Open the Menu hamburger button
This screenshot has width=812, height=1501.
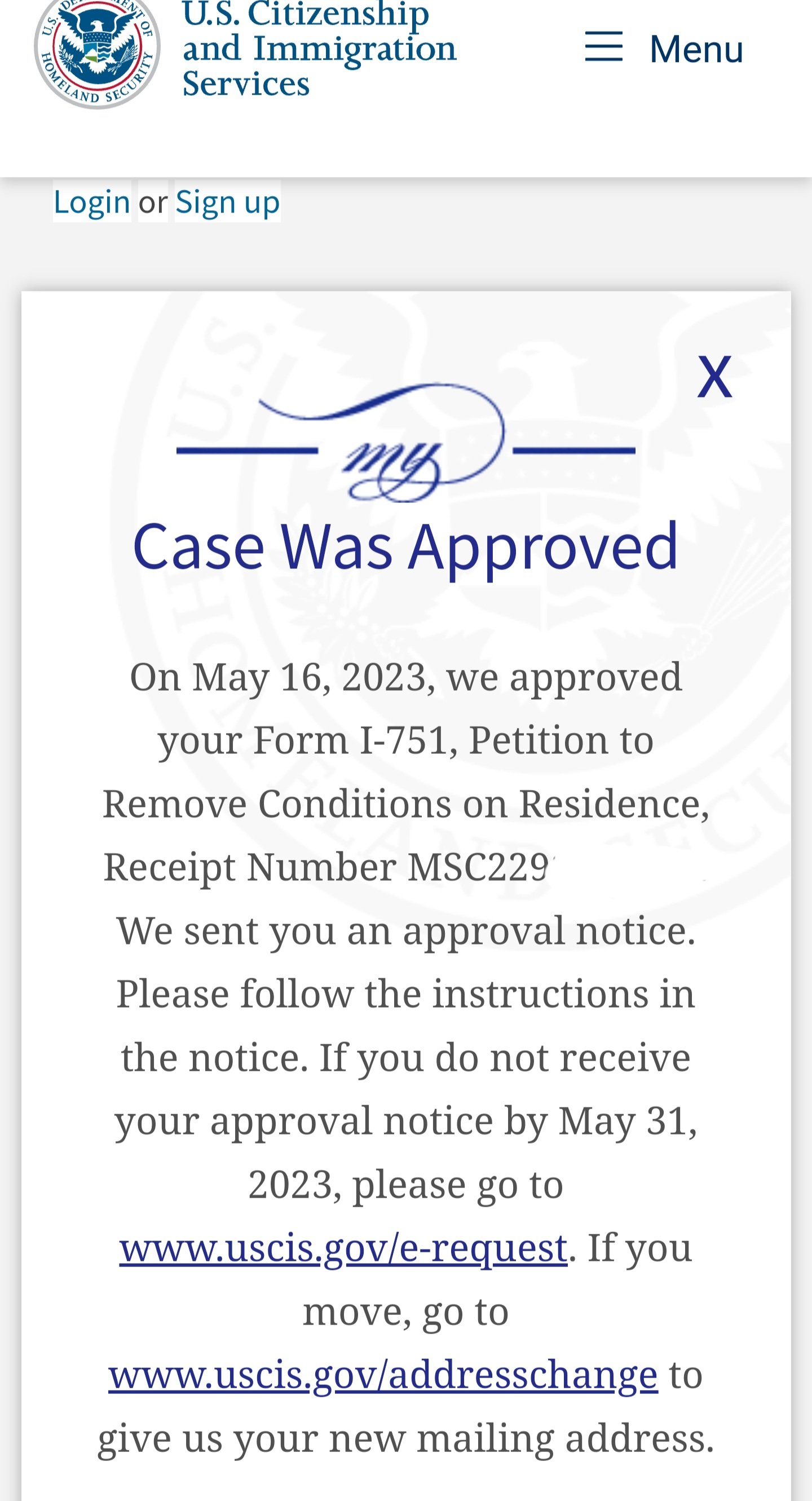pyautogui.click(x=664, y=48)
